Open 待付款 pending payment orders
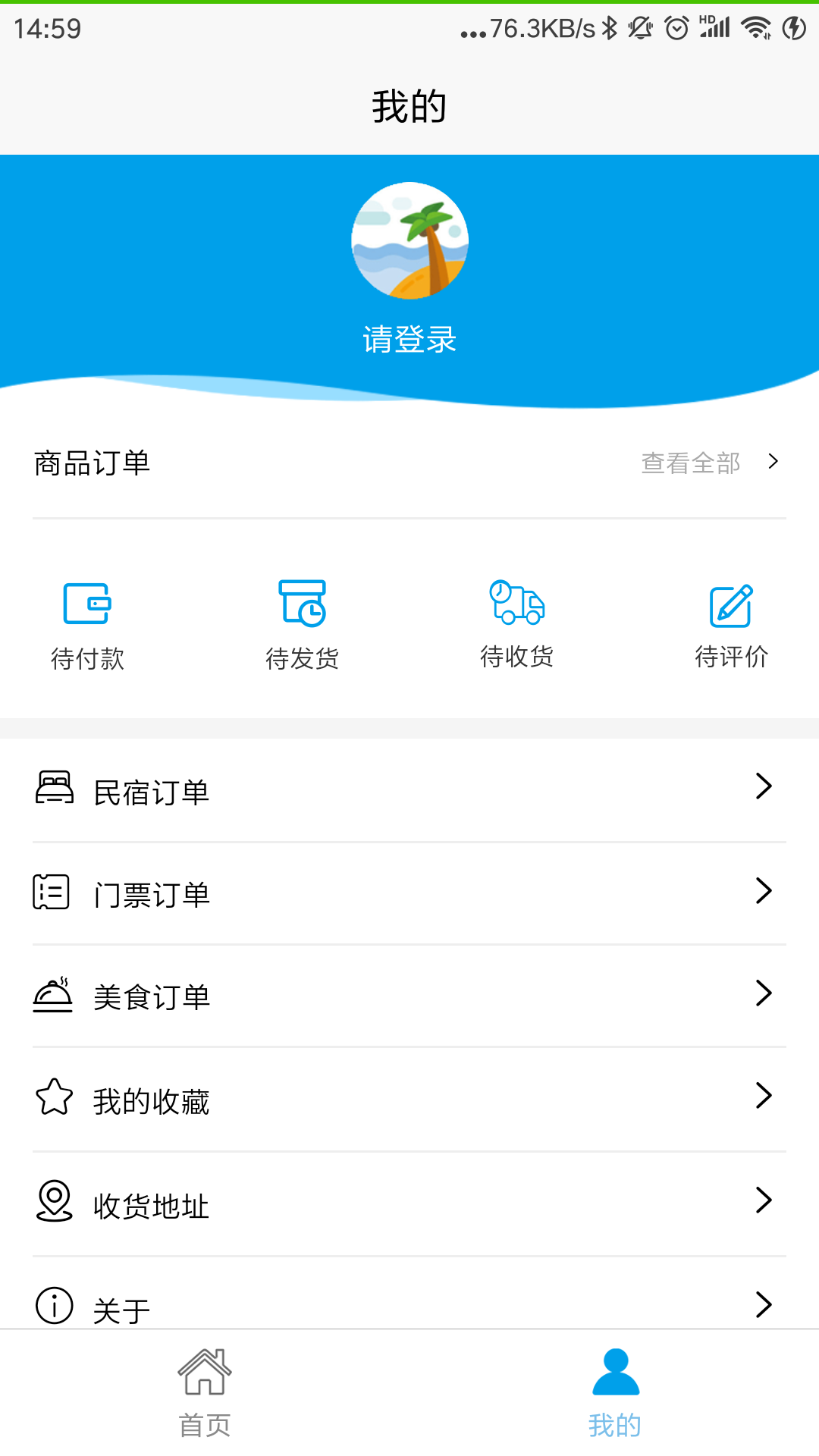The image size is (819, 1456). pos(87,626)
